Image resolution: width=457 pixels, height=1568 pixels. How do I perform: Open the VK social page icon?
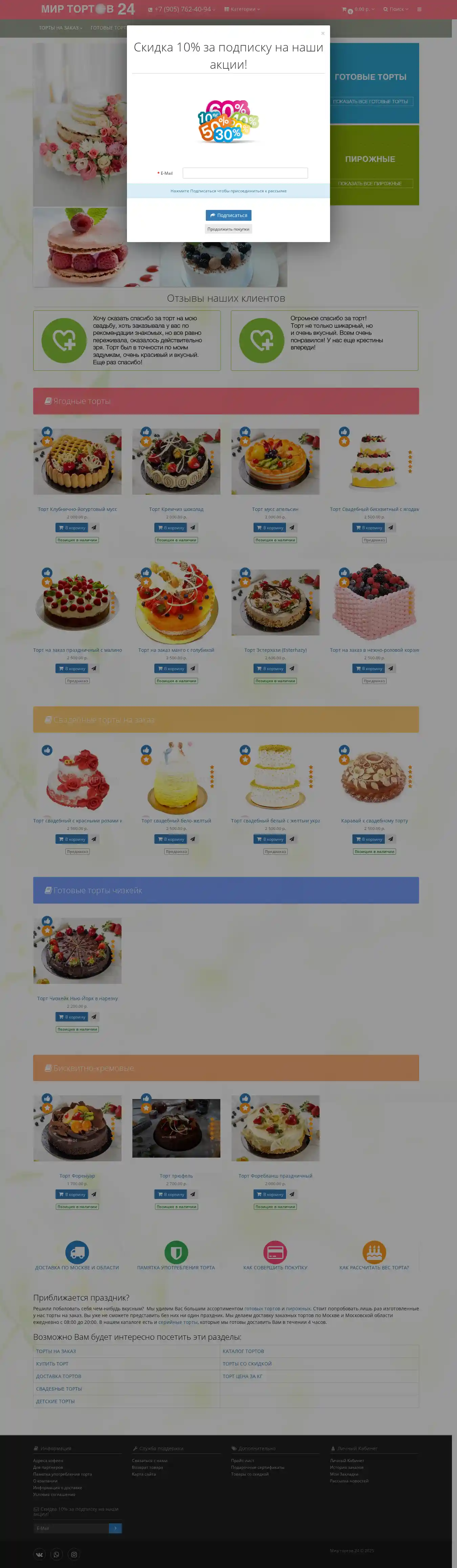point(40,1554)
